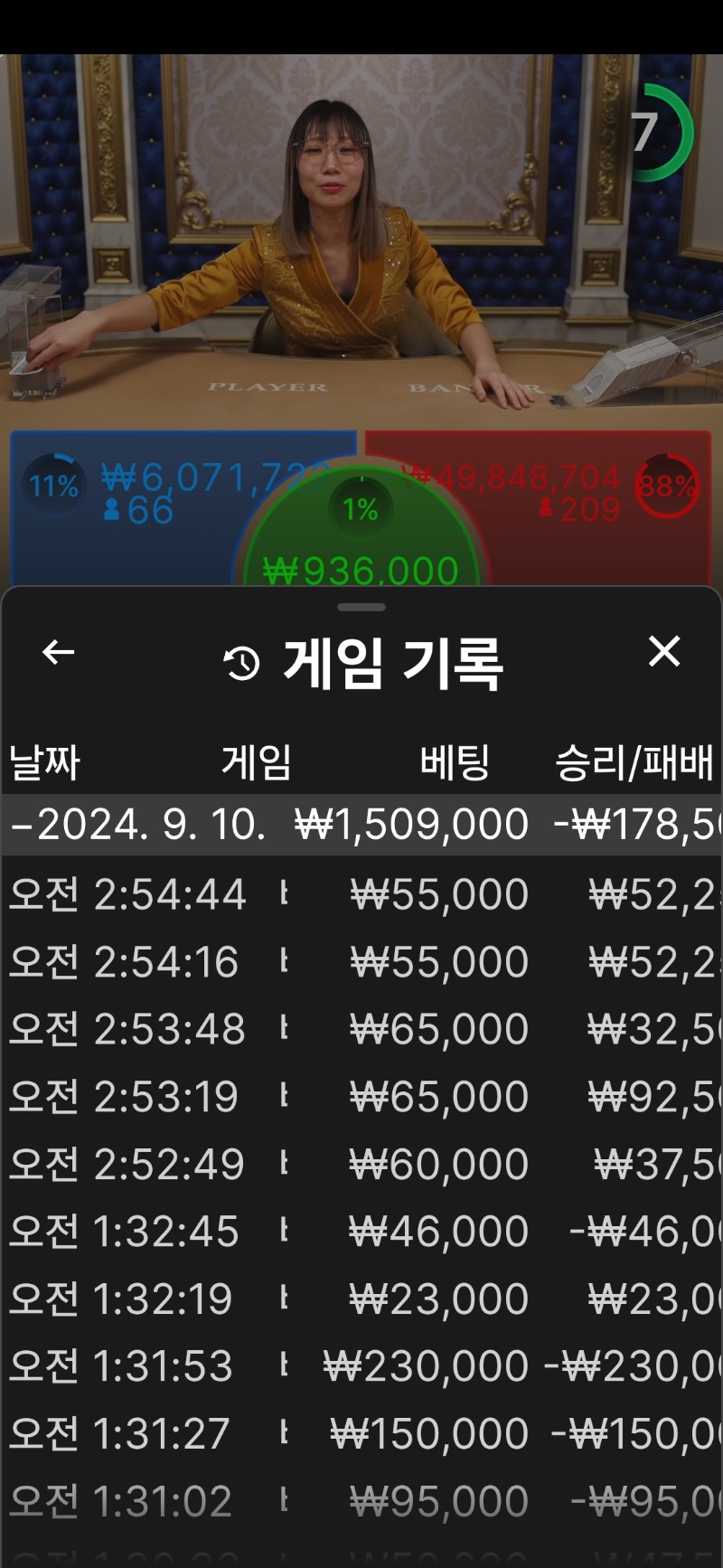723x1568 pixels.
Task: Open the game record at 오전 1:32:19
Action: [361, 1299]
